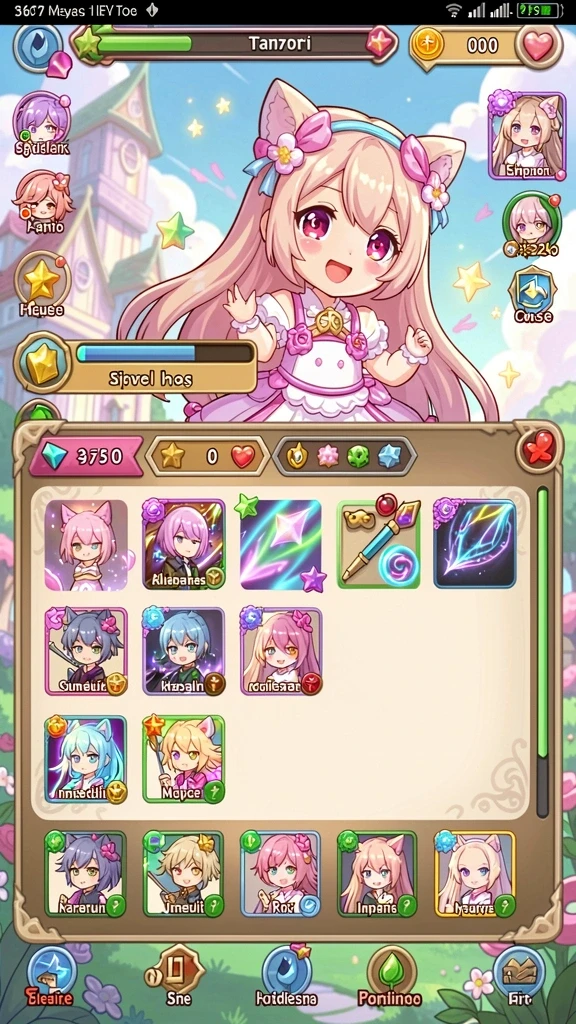The image size is (576, 1024).
Task: Tap the green-ringed avatar on the right
Action: tap(532, 225)
